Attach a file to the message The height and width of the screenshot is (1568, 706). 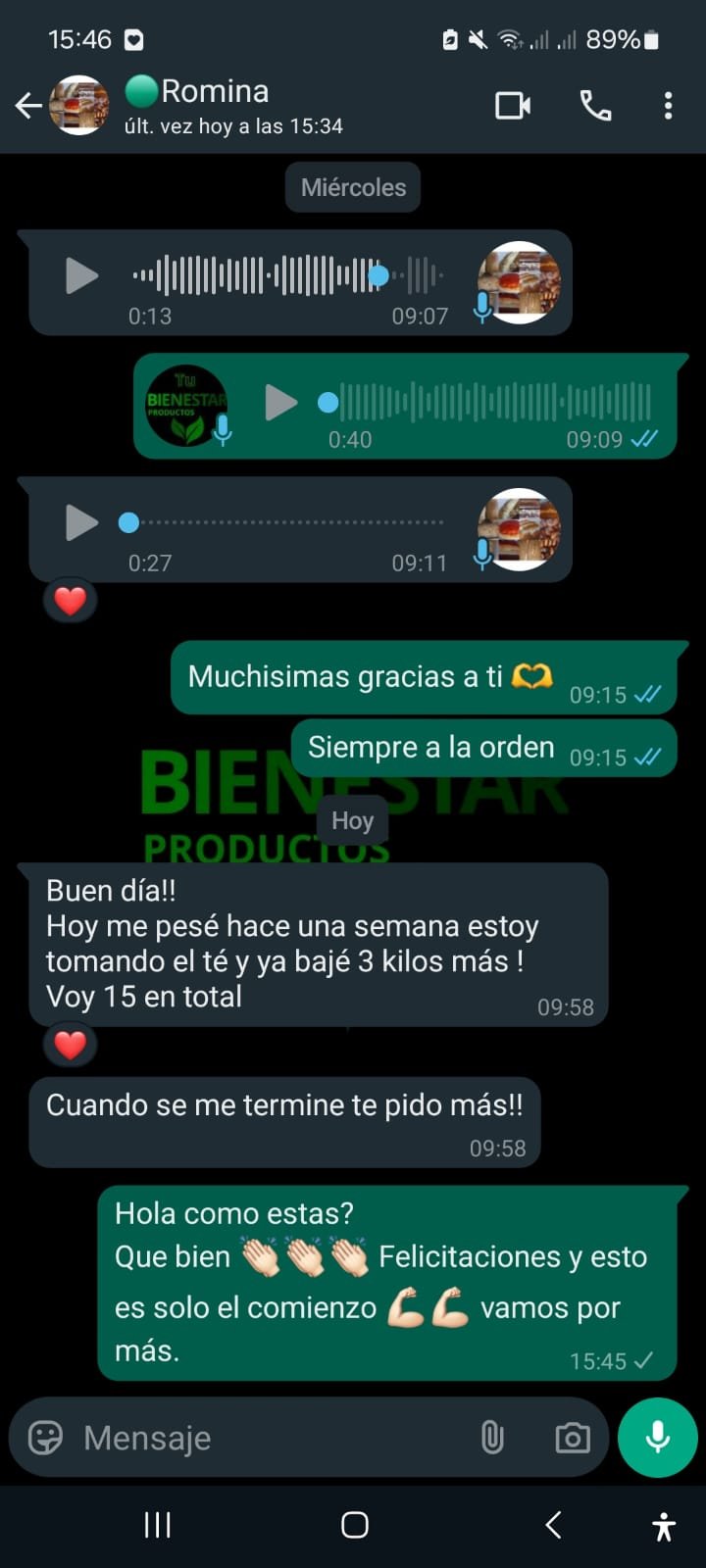492,1438
